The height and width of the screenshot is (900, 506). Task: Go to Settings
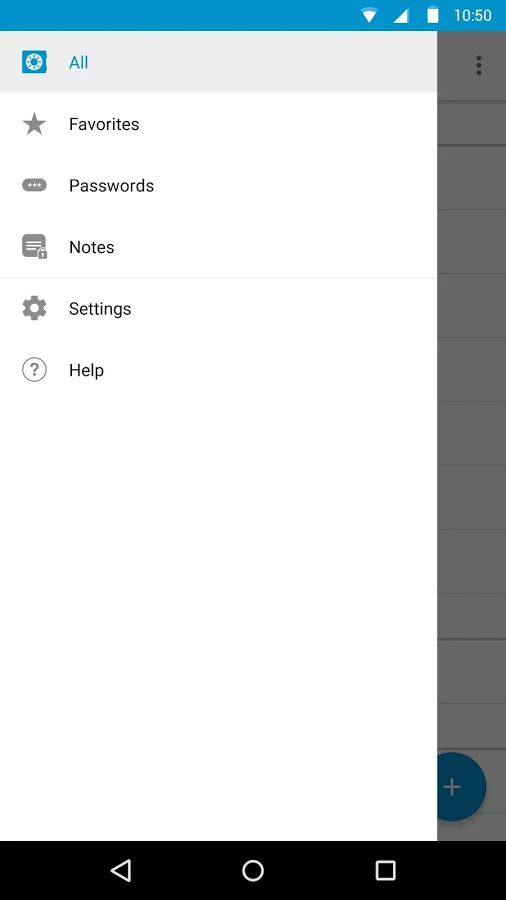point(218,309)
